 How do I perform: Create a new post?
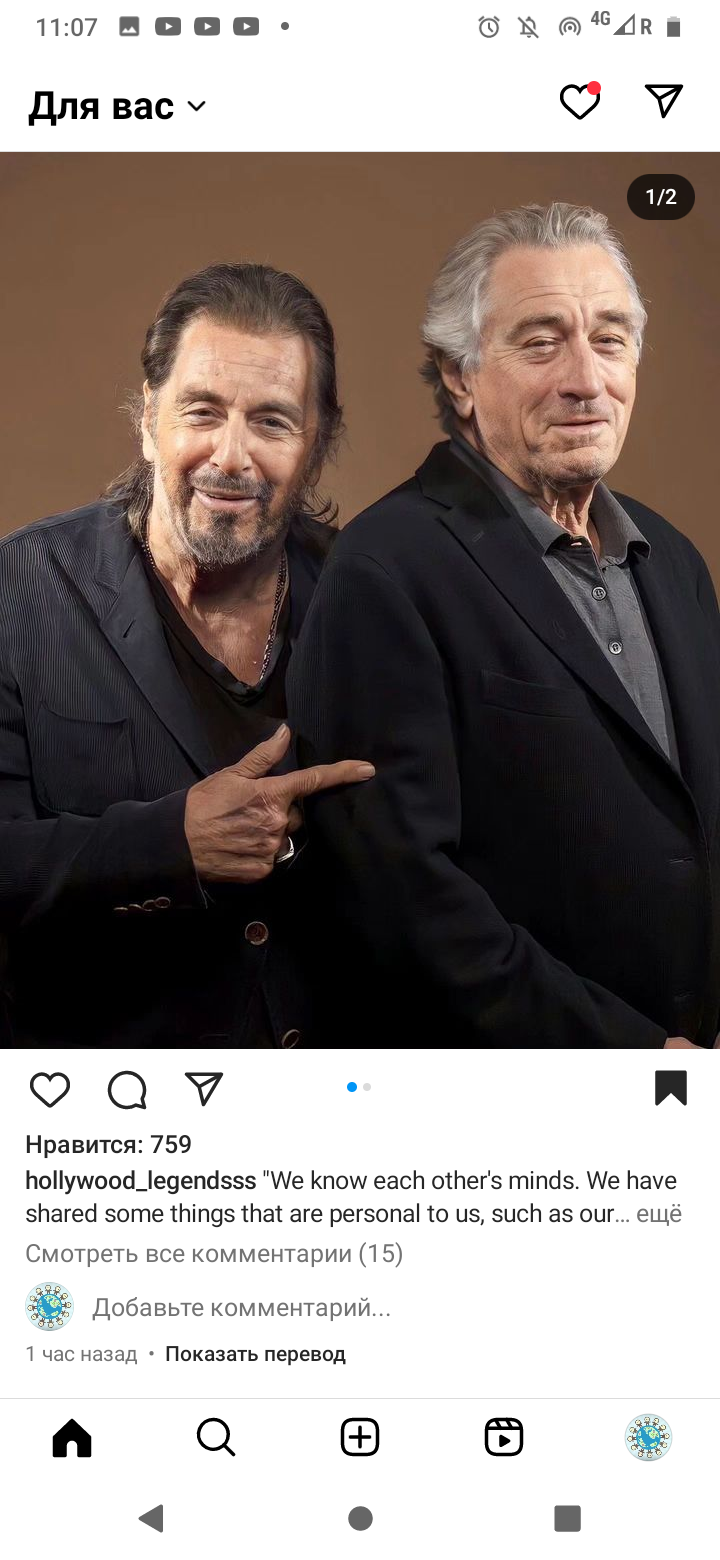pyautogui.click(x=360, y=1438)
